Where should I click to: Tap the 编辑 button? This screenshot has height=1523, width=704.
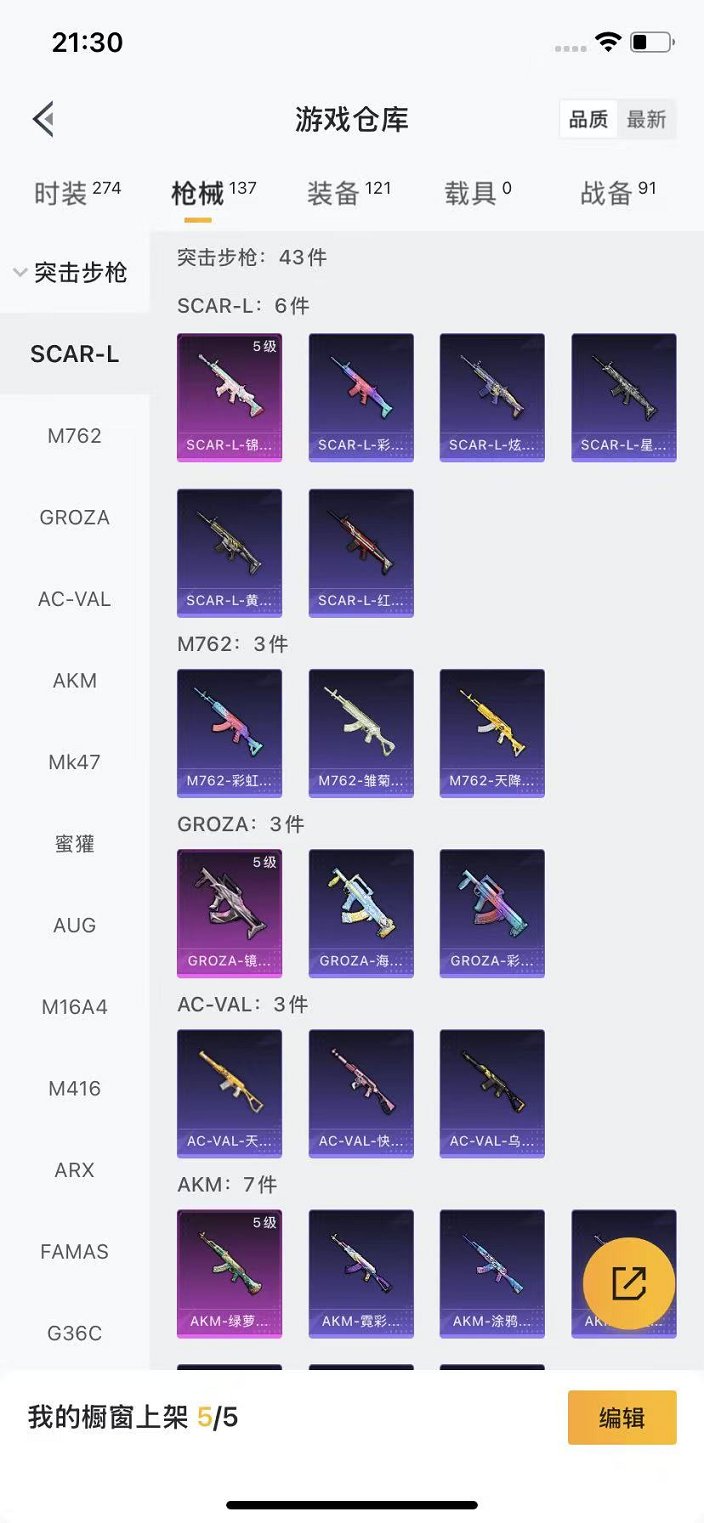pos(622,1417)
